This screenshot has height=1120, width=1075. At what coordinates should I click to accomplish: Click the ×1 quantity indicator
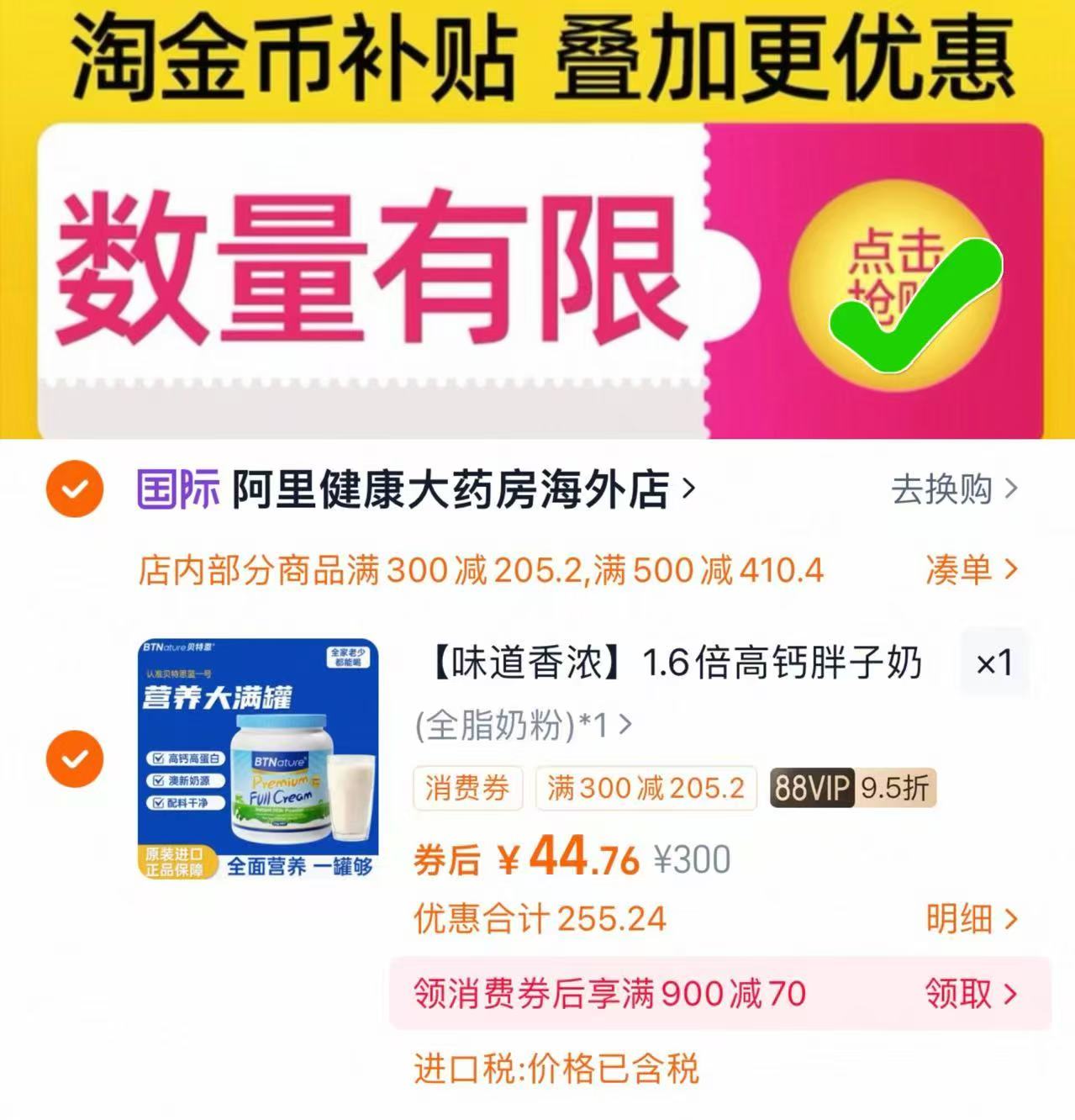(x=995, y=663)
